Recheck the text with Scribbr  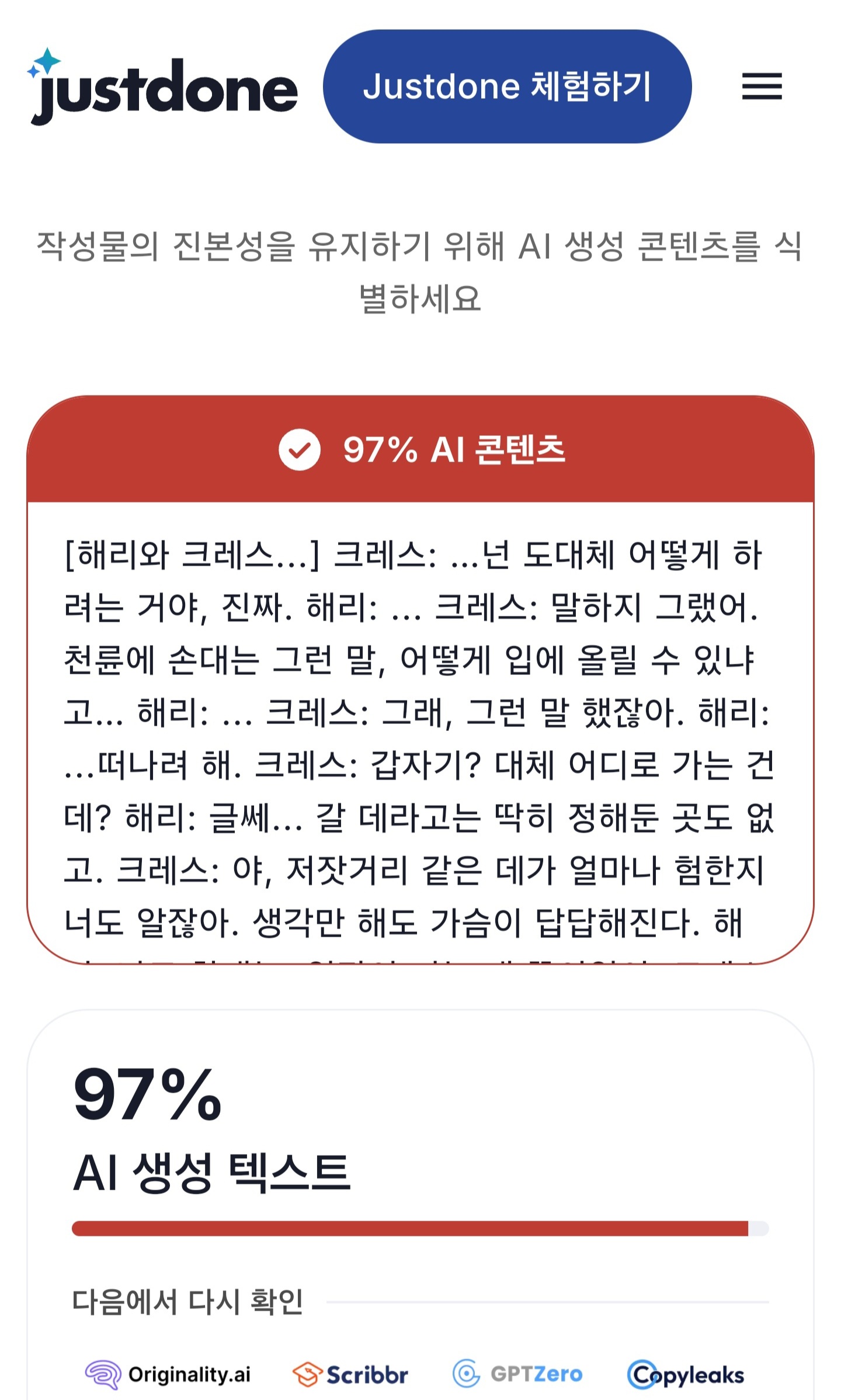[350, 1374]
